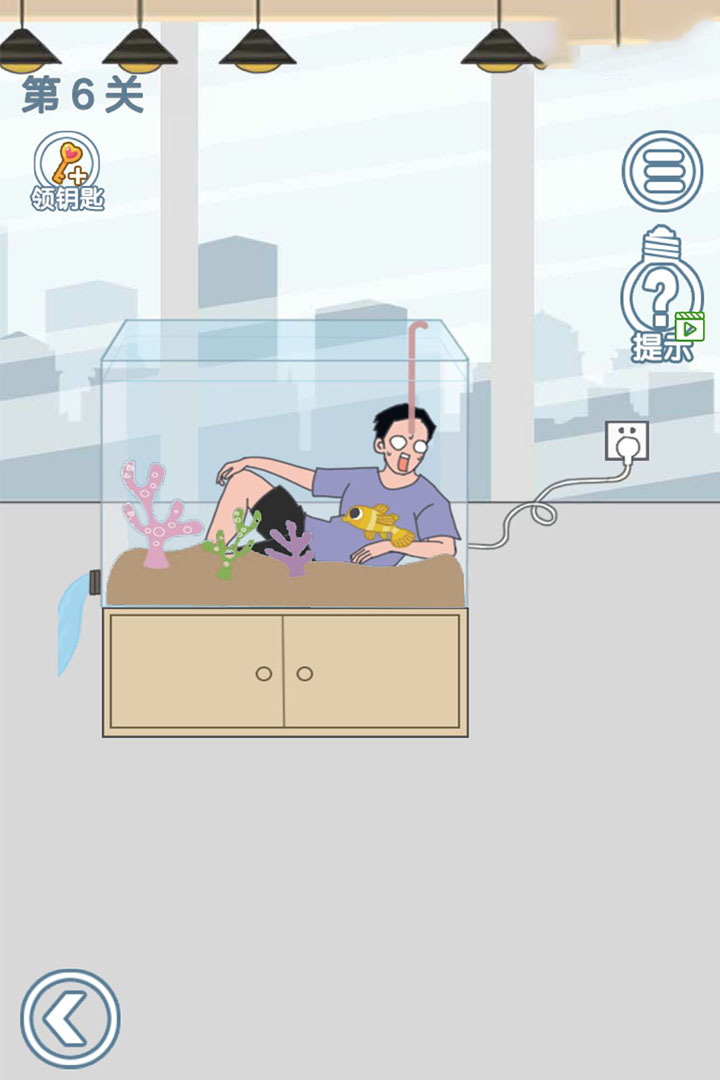
Task: Tap the wall power socket plug
Action: [628, 442]
